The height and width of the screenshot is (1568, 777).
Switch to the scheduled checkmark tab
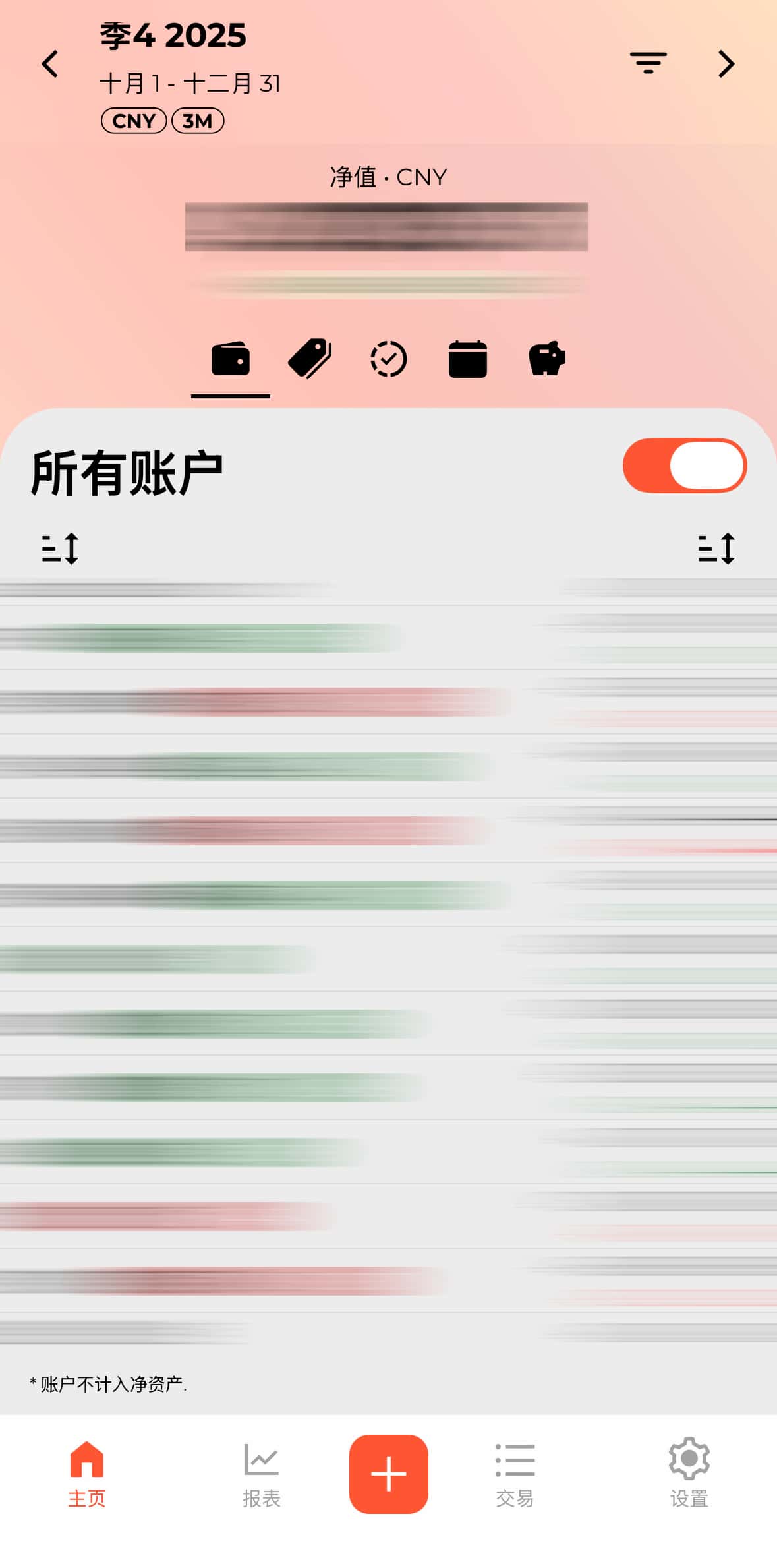[388, 359]
